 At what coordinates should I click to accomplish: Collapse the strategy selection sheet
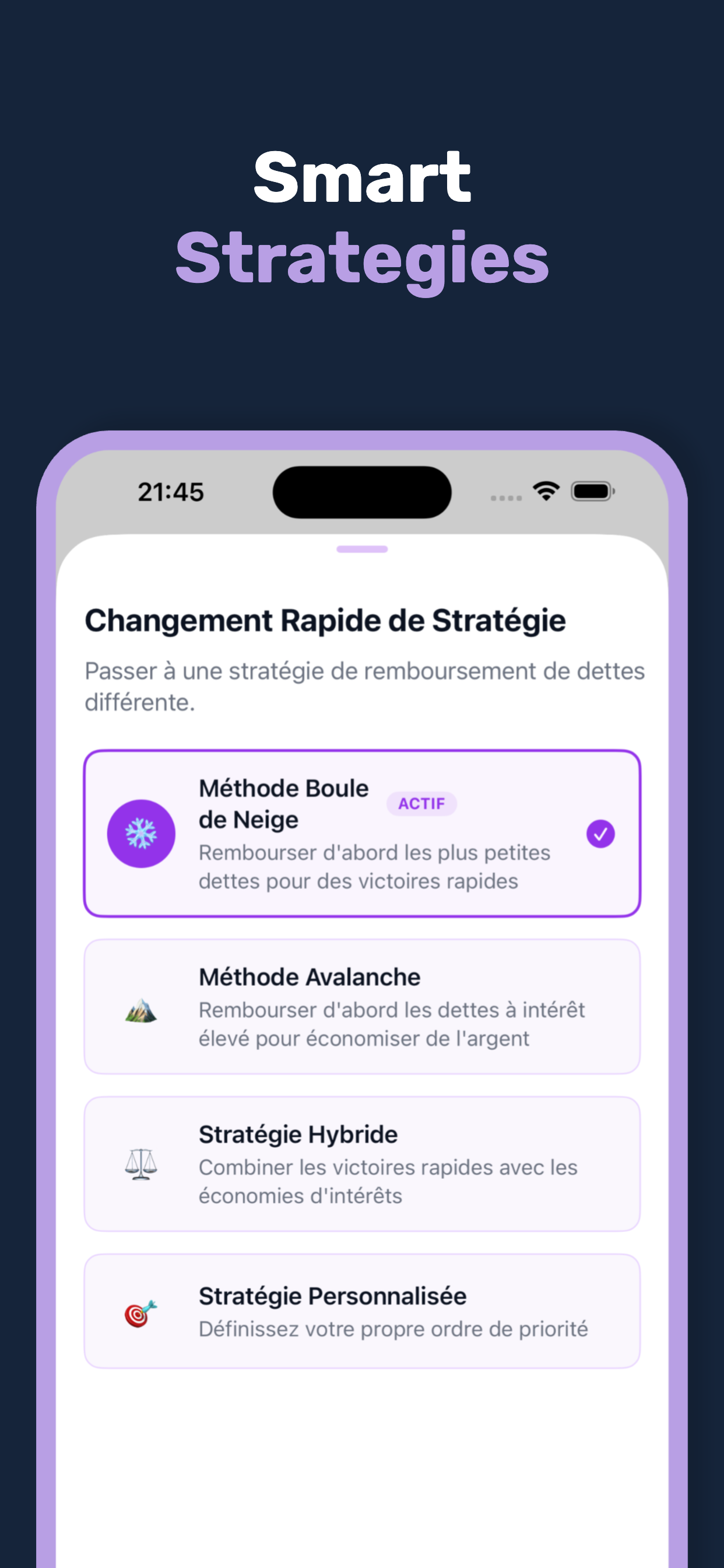pos(361,548)
